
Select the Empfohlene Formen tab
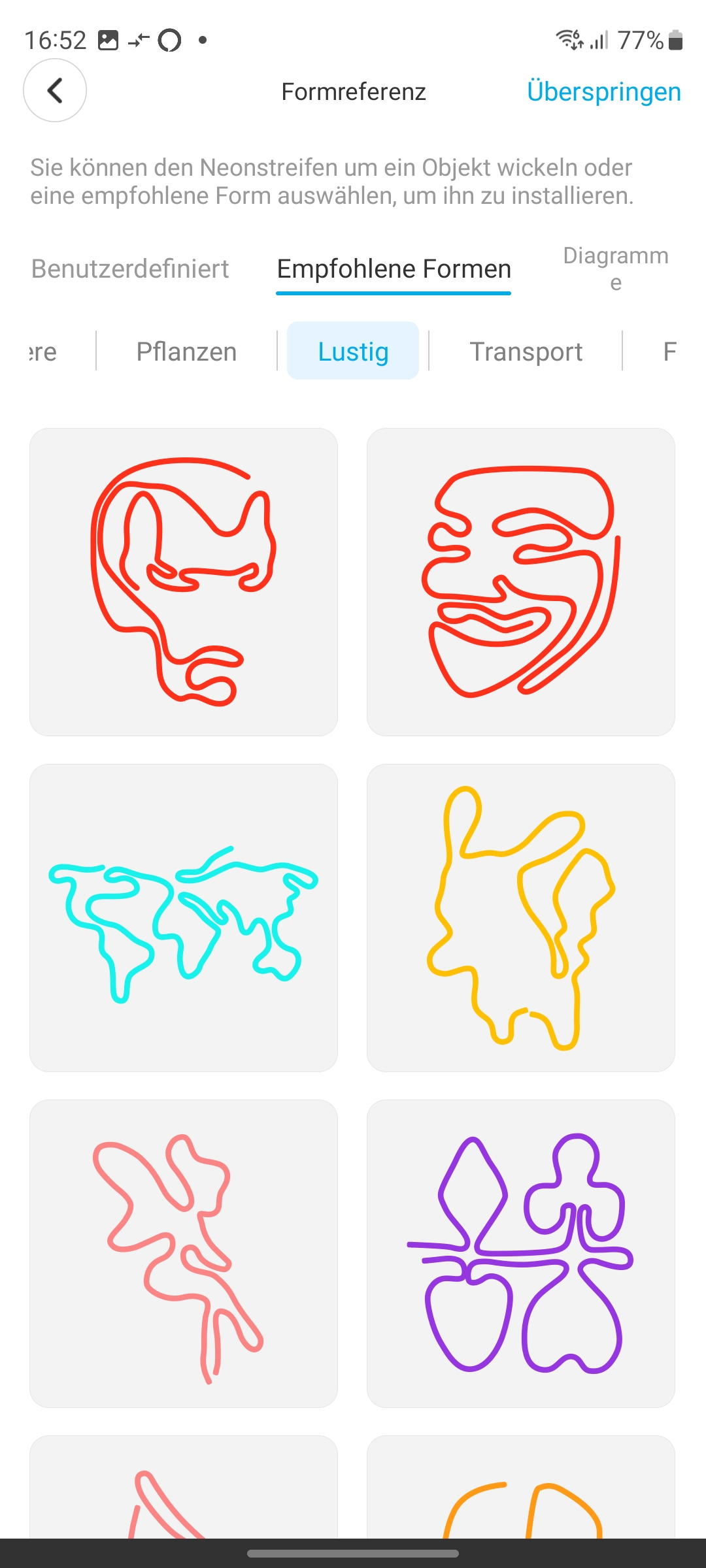(394, 269)
